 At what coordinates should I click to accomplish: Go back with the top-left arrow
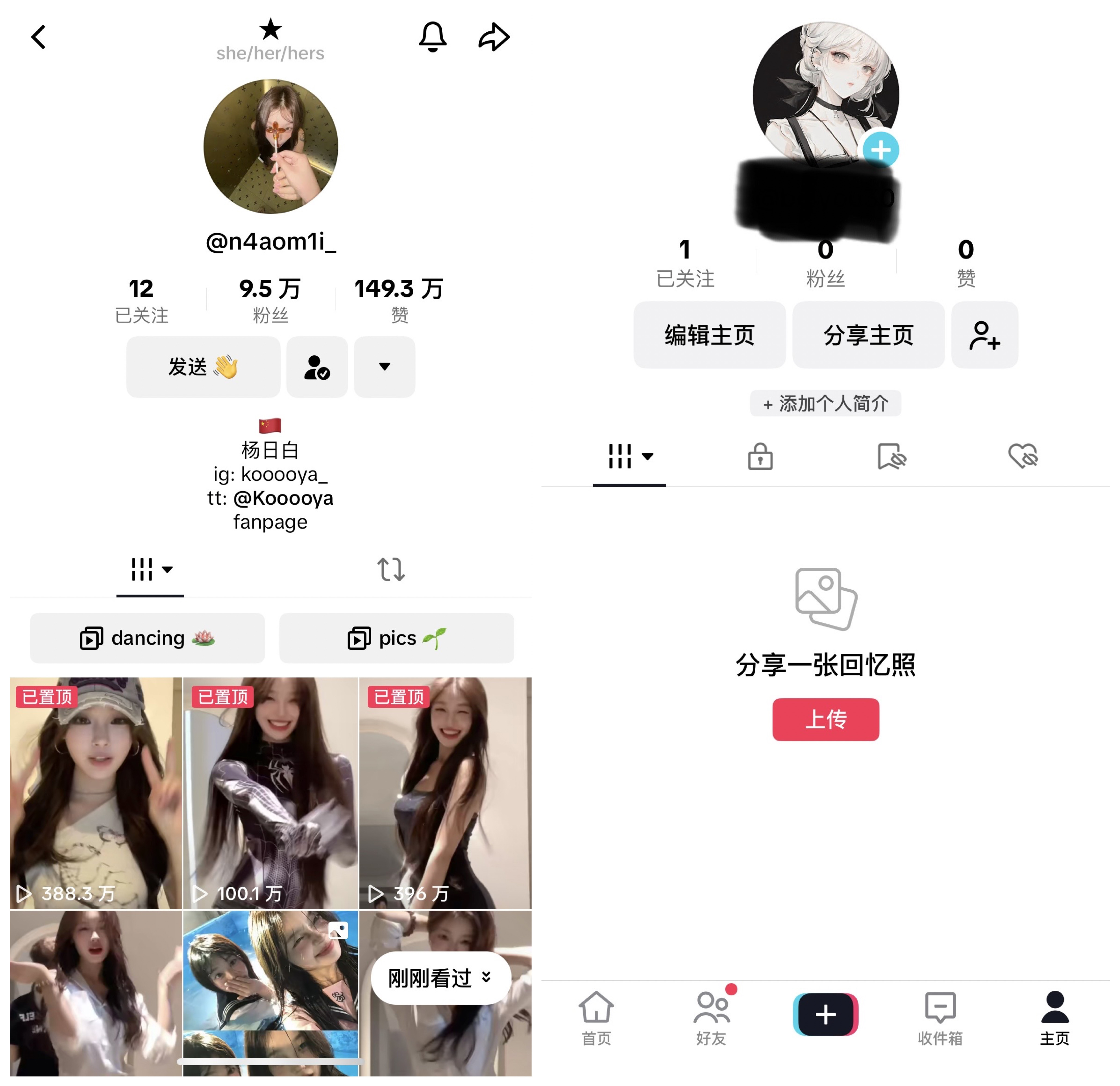coord(38,38)
